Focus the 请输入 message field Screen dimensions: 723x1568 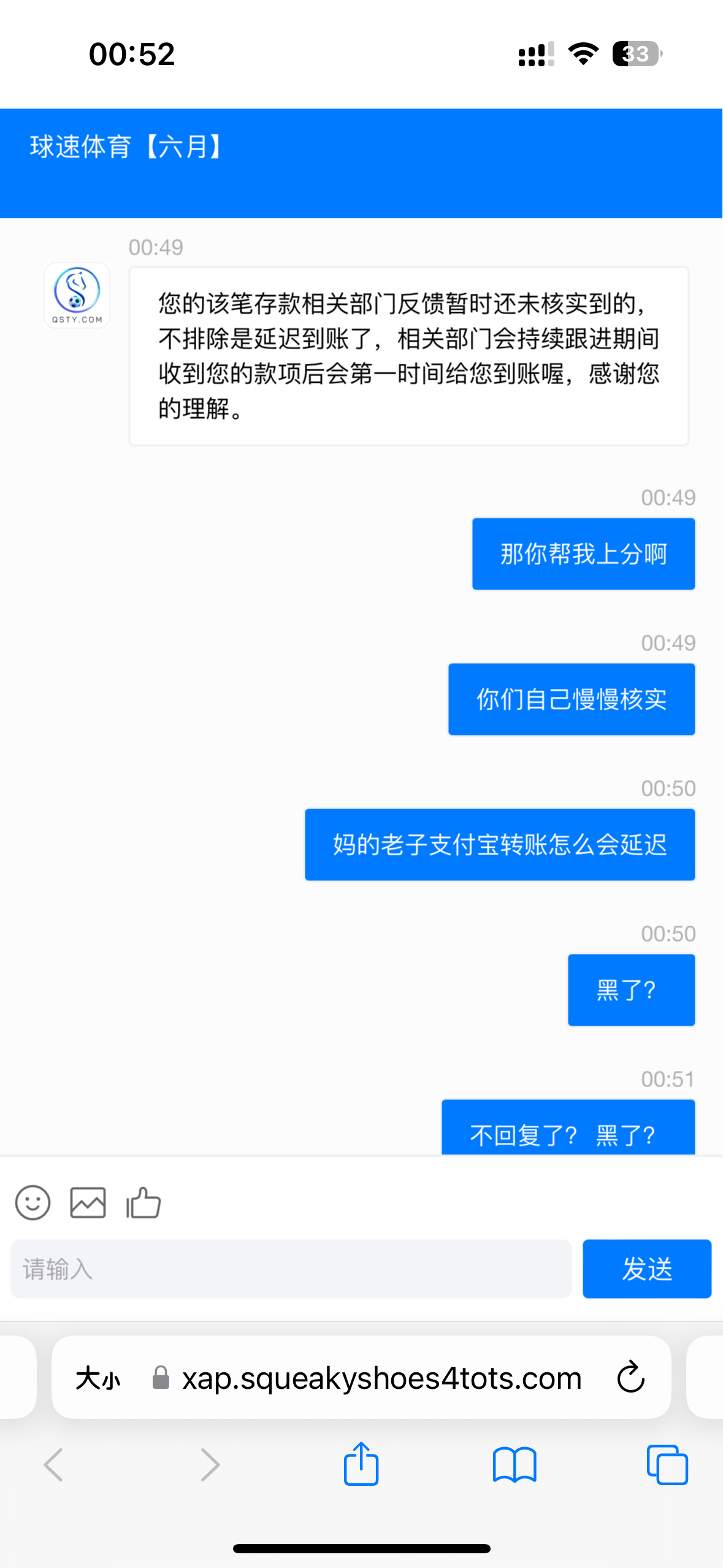291,1269
